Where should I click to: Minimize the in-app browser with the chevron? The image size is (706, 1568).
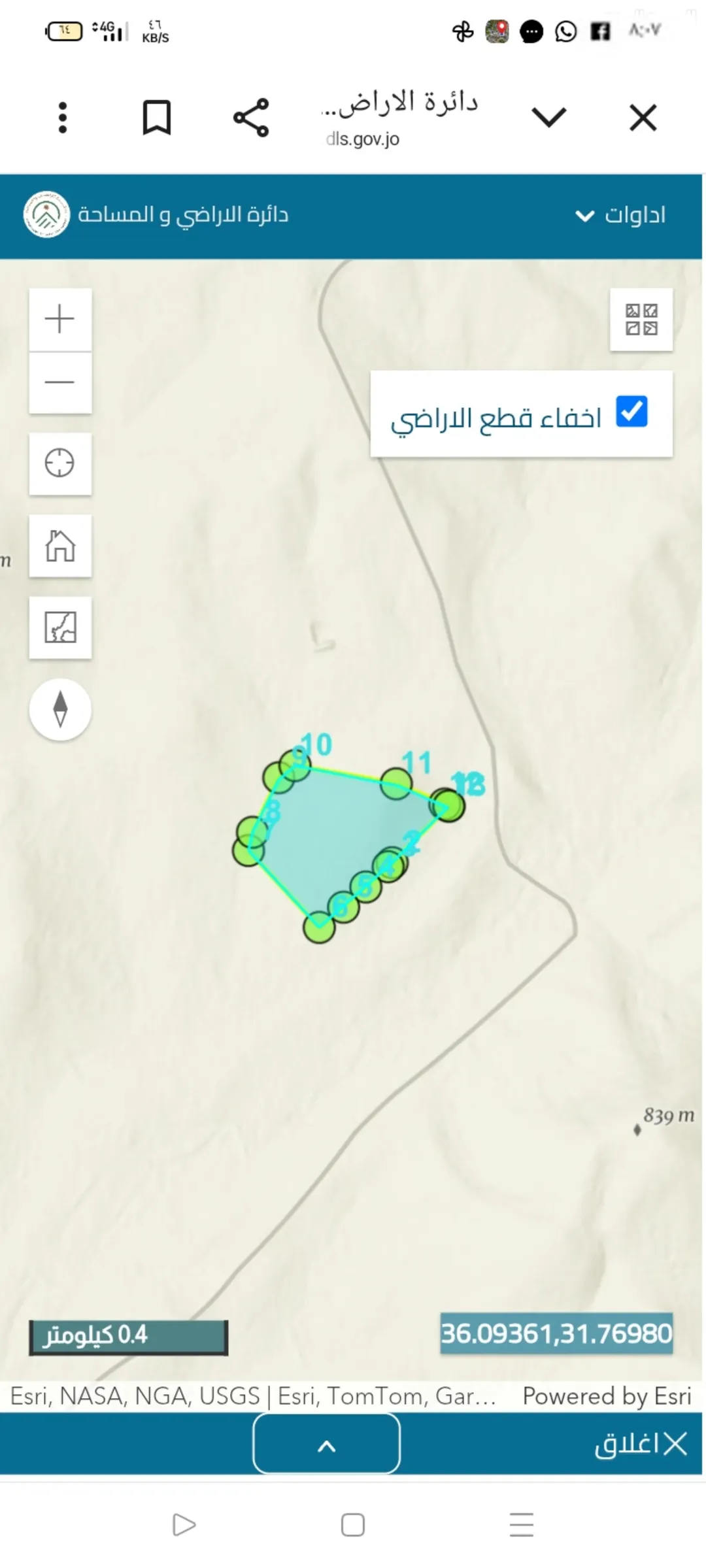[x=548, y=118]
